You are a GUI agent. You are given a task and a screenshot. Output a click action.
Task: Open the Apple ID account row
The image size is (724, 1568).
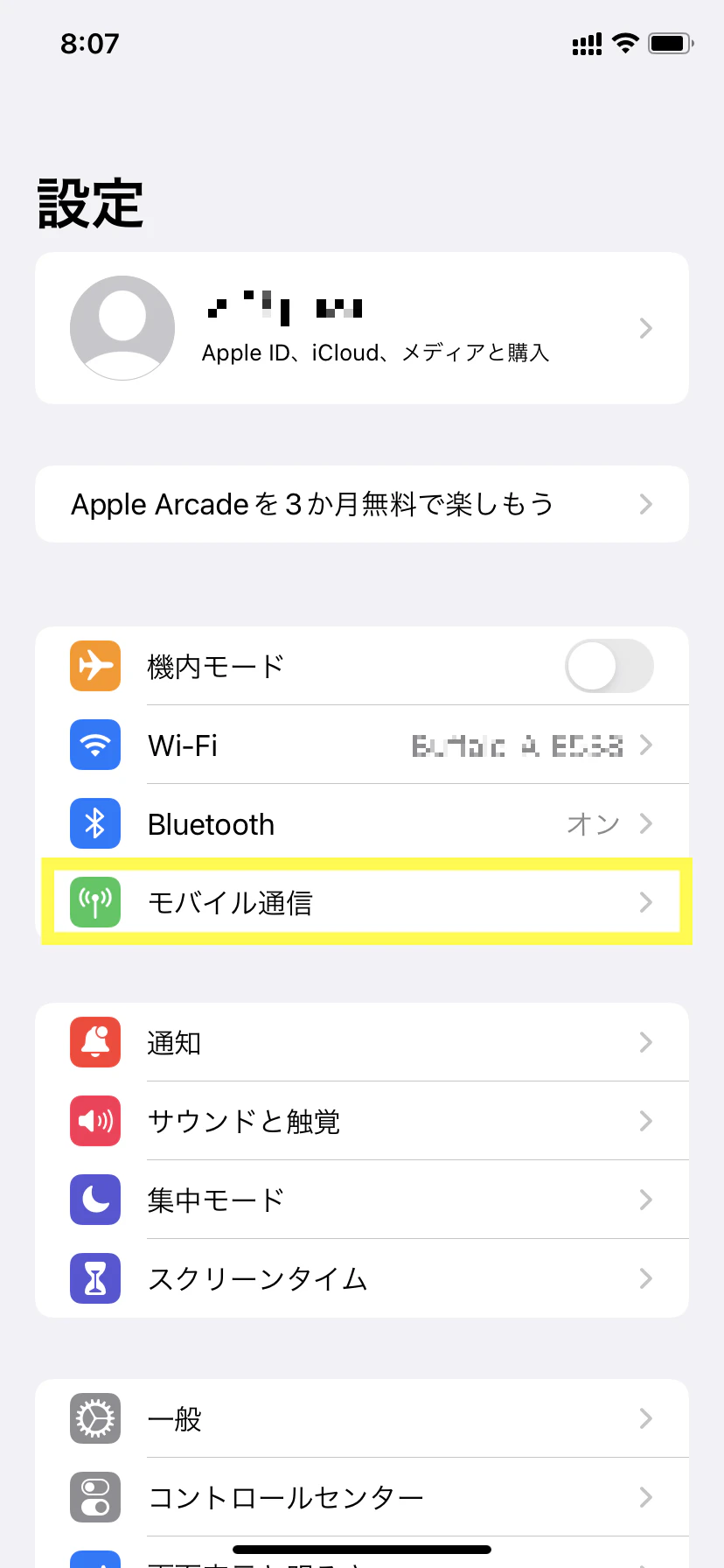coord(362,328)
